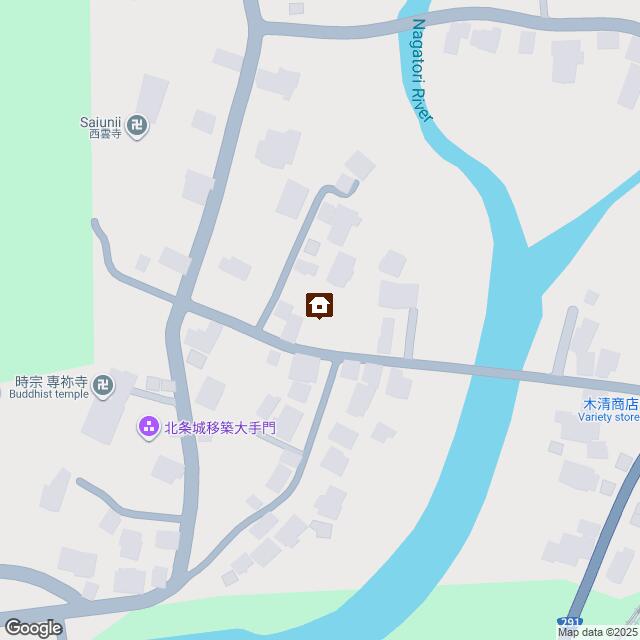Viewport: 640px width, 640px height.
Task: Open the 北条城移築大手門 landmark marker
Action: [148, 429]
